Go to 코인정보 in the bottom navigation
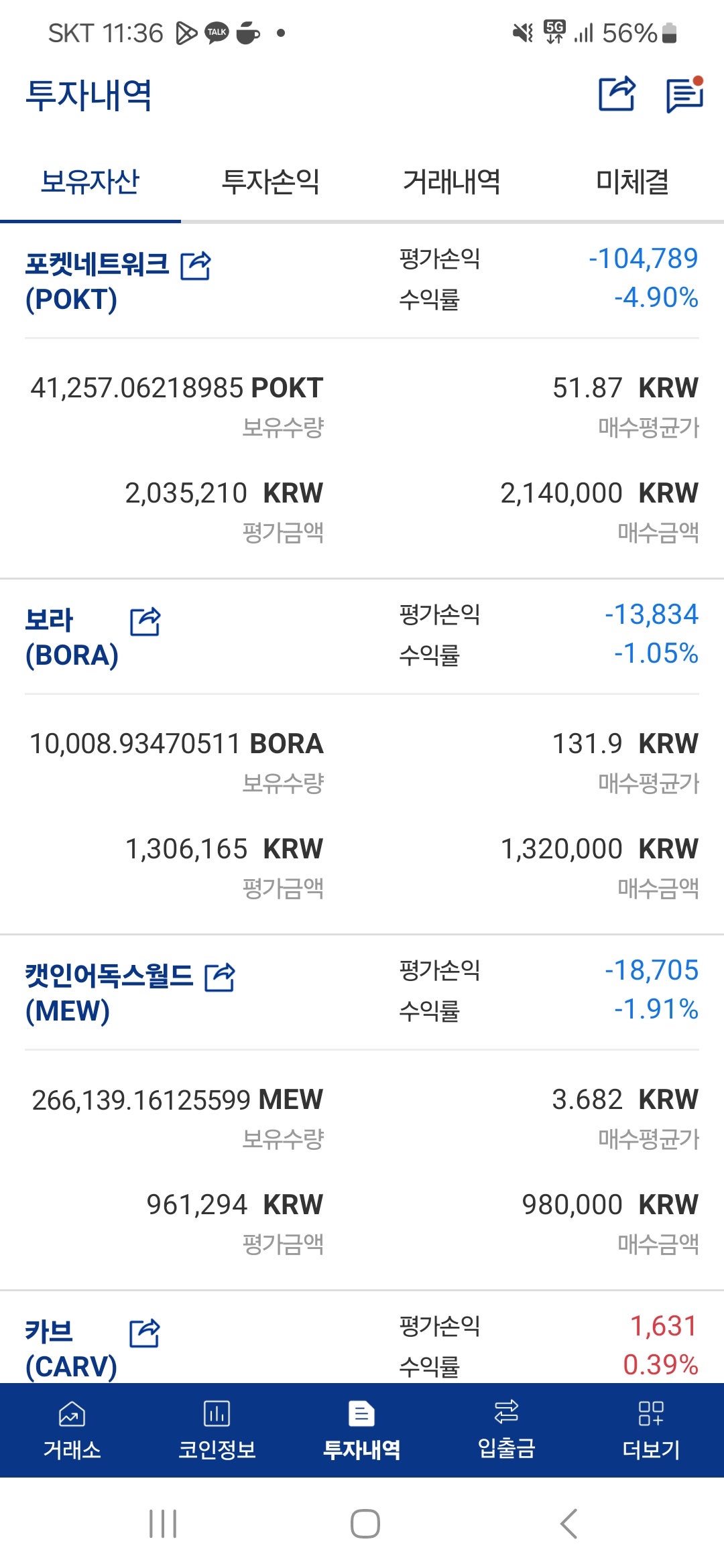 click(217, 1430)
